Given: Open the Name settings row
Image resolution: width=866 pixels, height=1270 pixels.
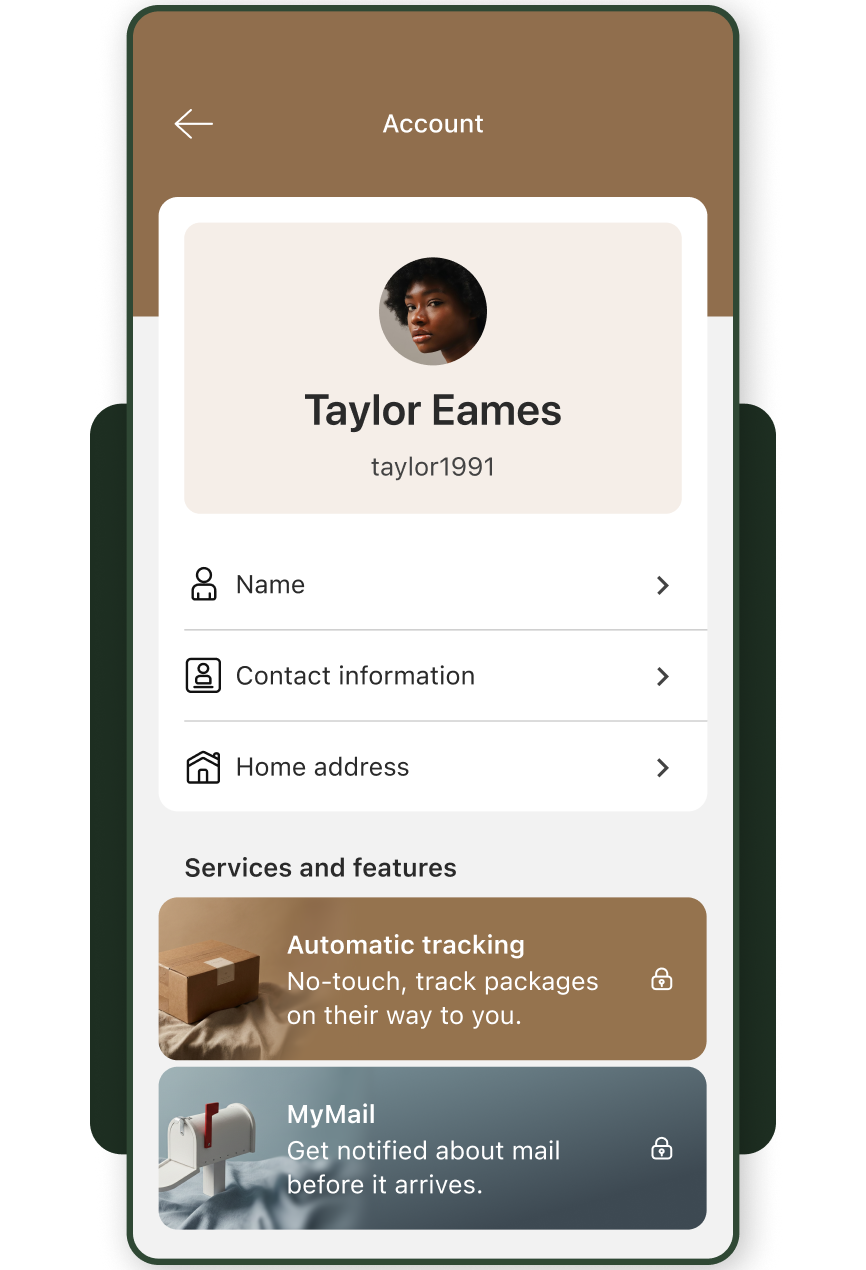Looking at the screenshot, I should pos(432,585).
